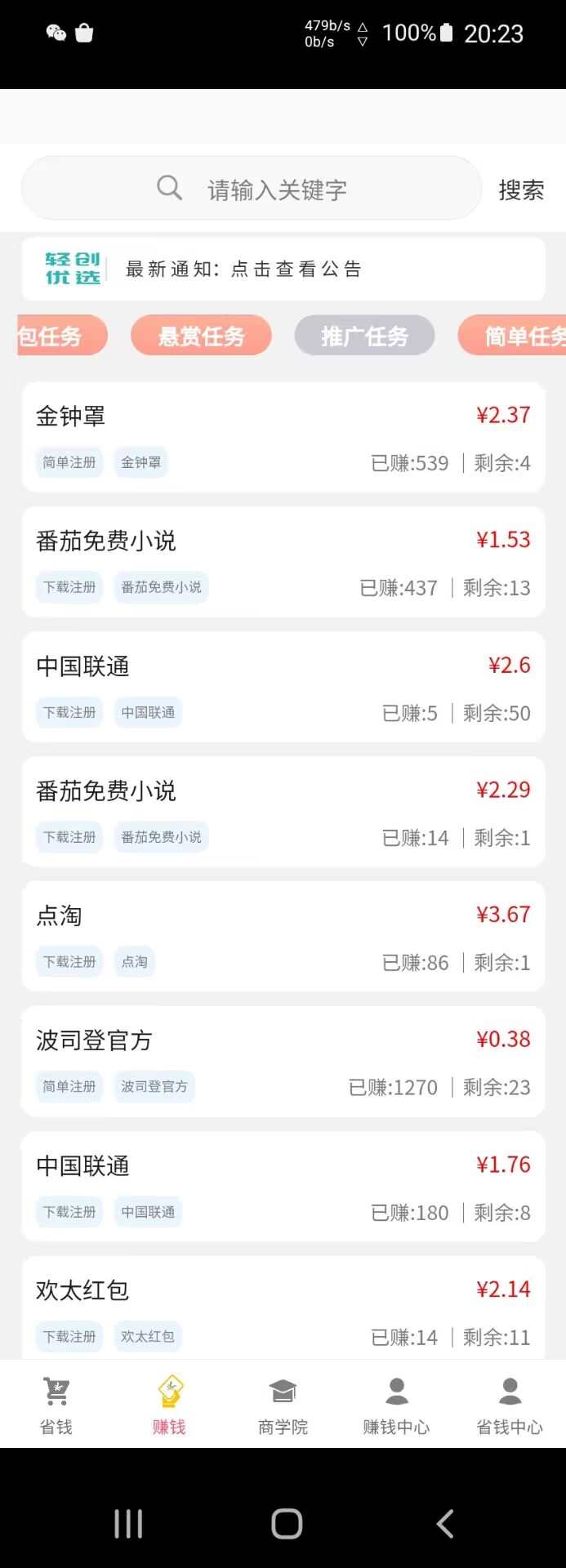Viewport: 566px width, 1568px height.
Task: Open the 番茄免费小说 task paying ¥2.29
Action: (283, 813)
